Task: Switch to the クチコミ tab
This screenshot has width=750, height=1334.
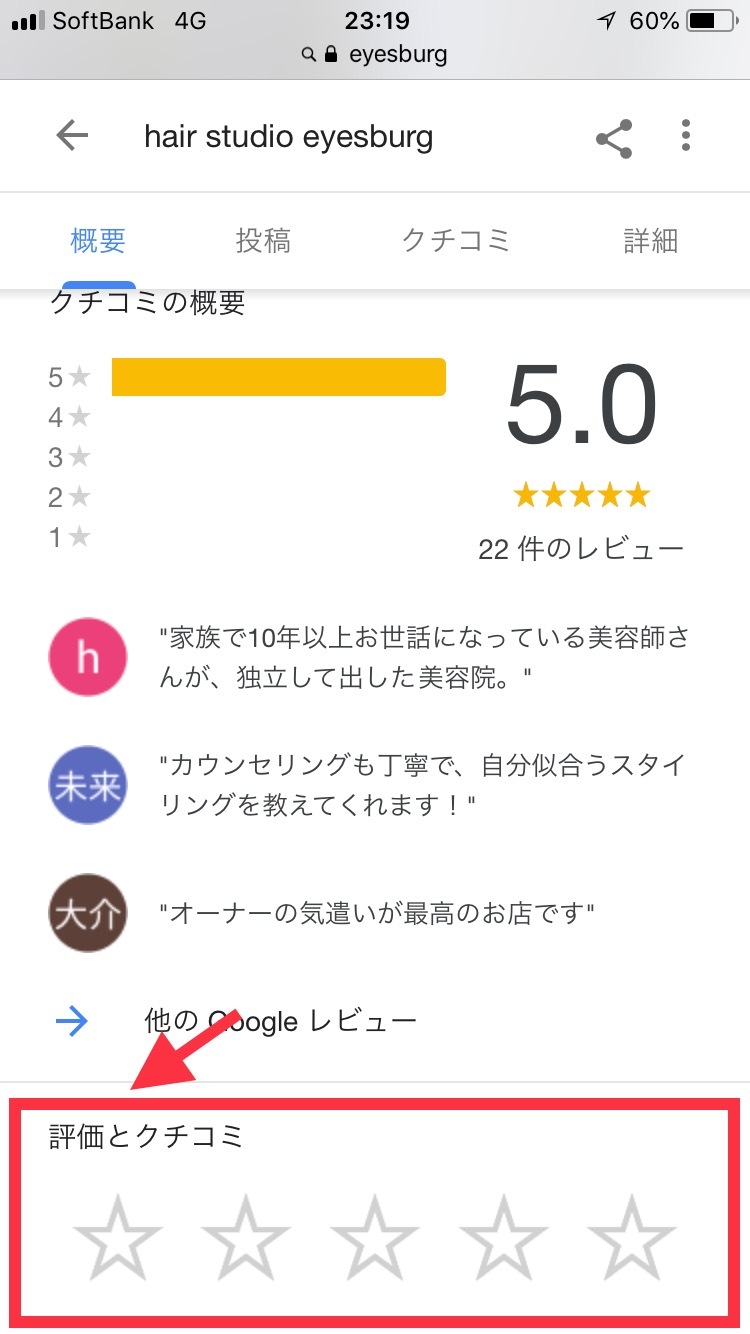Action: tap(456, 240)
